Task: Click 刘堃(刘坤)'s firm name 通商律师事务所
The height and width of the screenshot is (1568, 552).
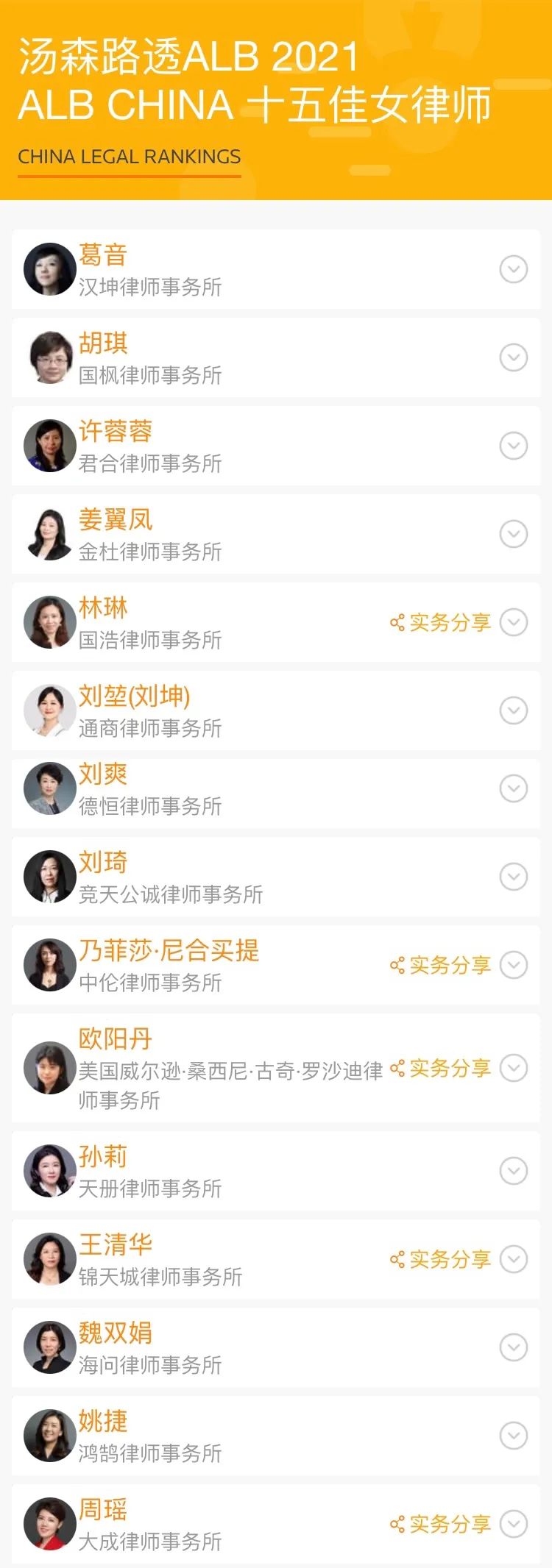Action: tap(150, 729)
